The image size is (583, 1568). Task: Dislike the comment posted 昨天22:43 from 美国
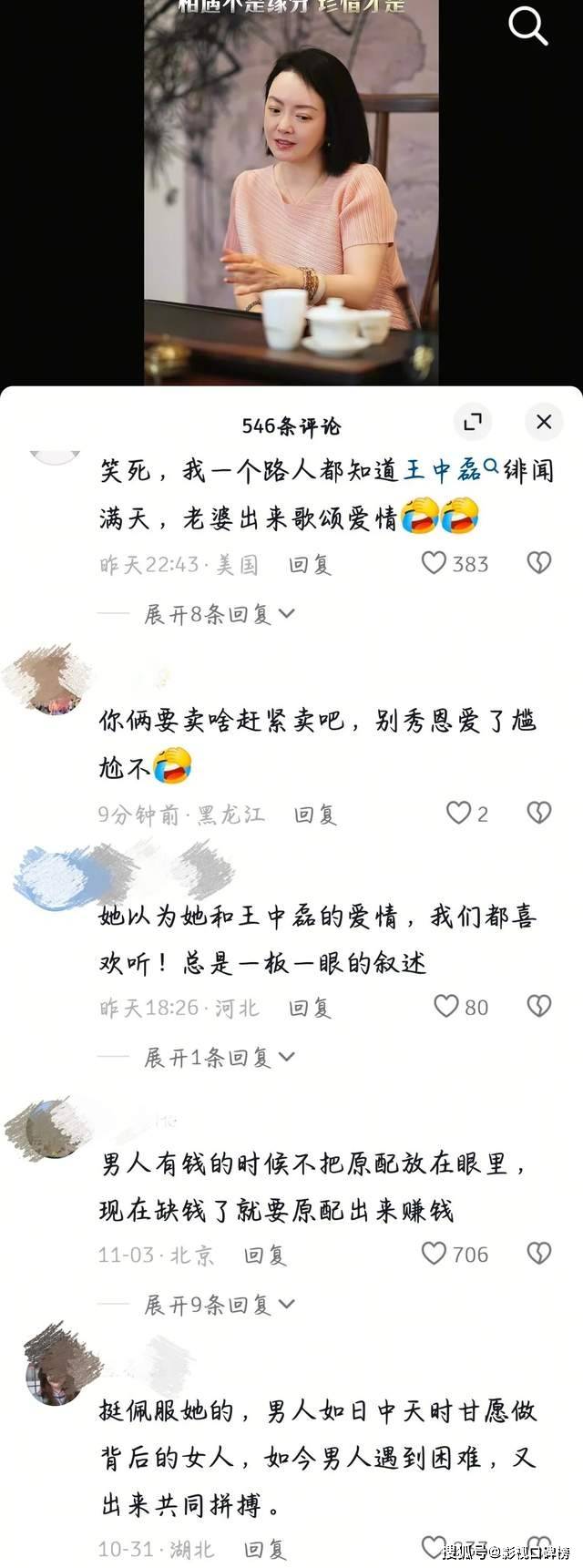pos(539,563)
